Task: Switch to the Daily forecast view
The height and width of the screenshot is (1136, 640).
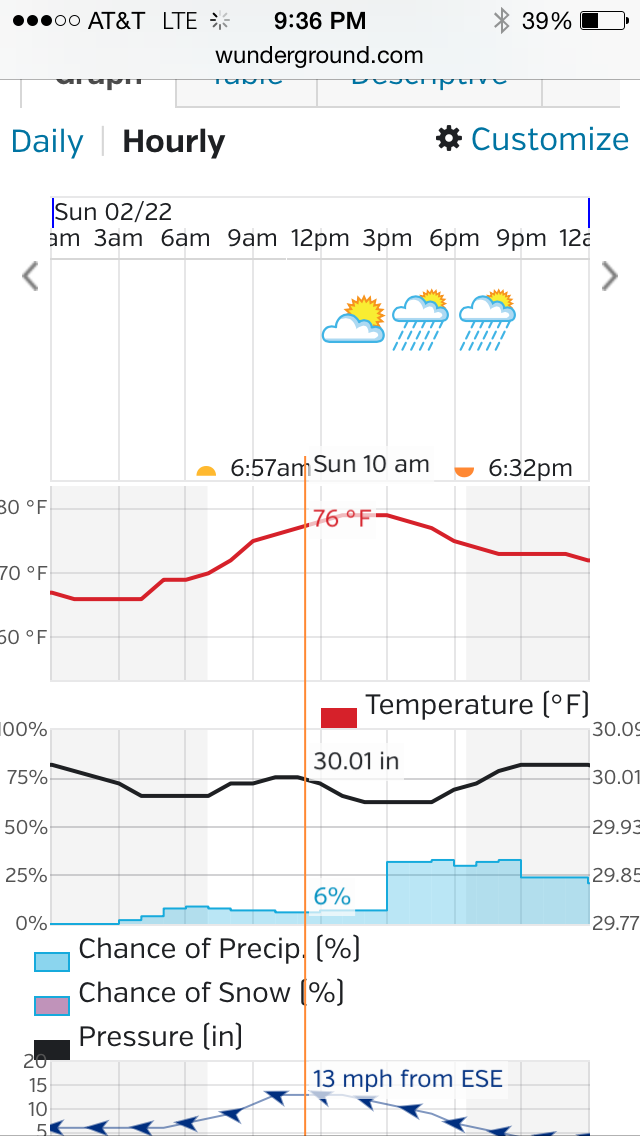Action: point(47,141)
